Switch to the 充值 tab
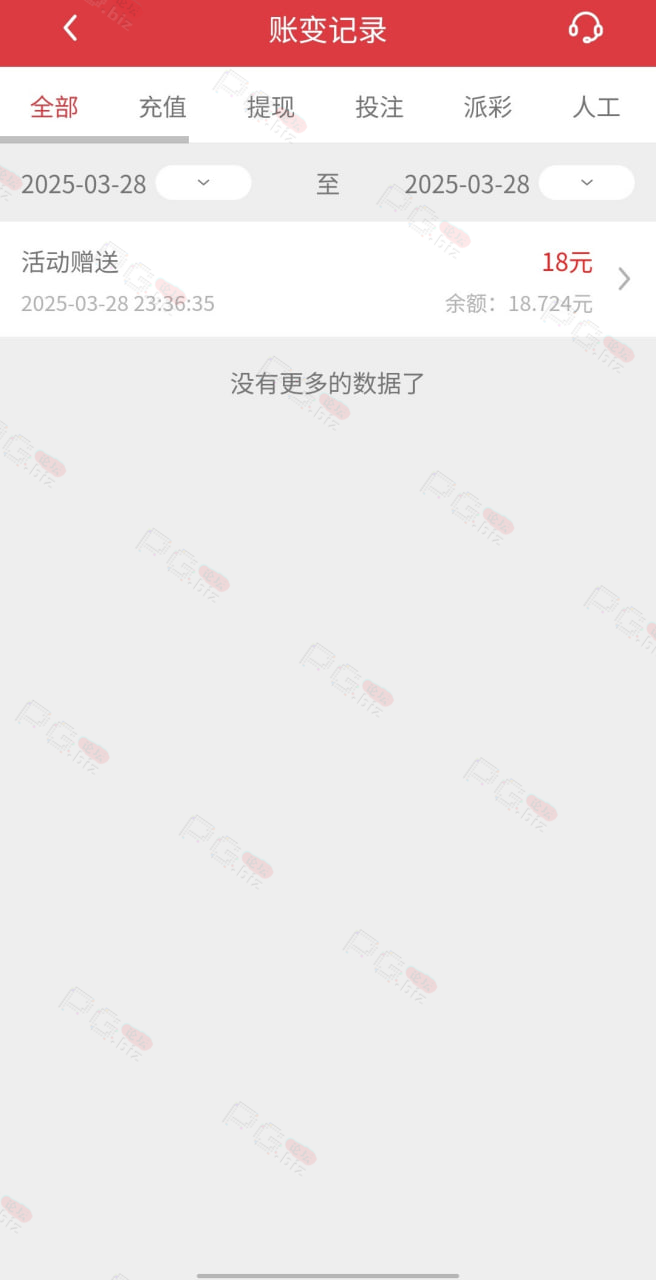Screen dimensions: 656x1280 162,107
